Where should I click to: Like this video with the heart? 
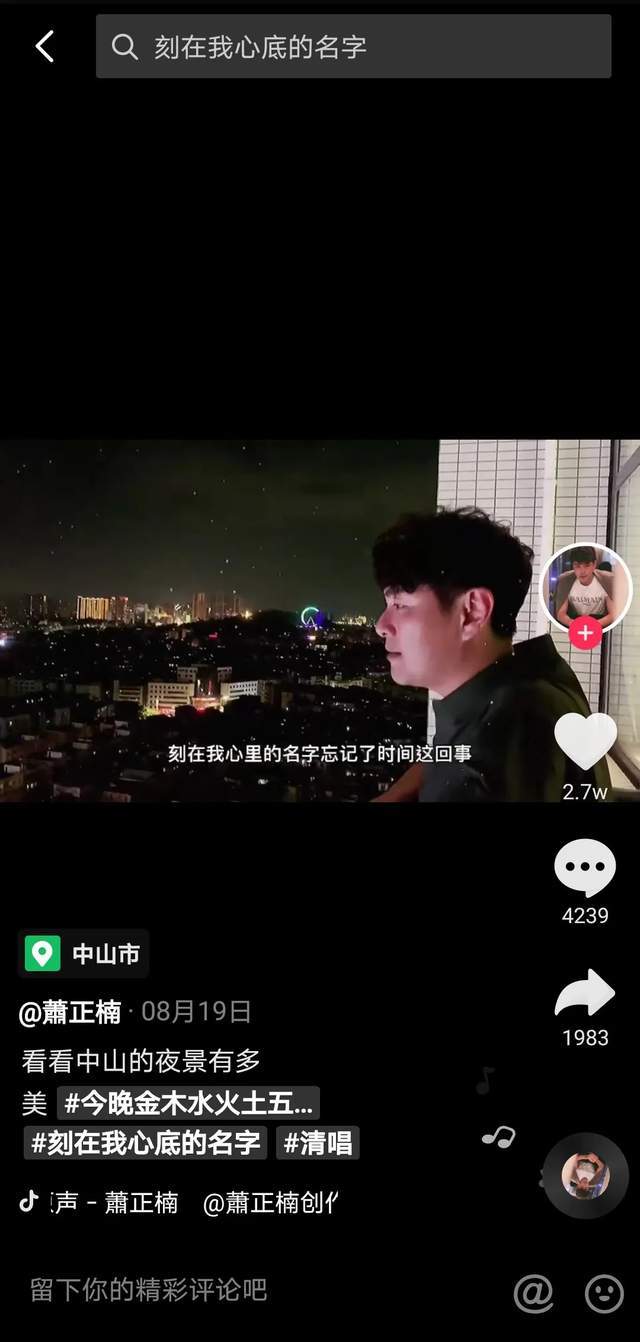coord(585,742)
